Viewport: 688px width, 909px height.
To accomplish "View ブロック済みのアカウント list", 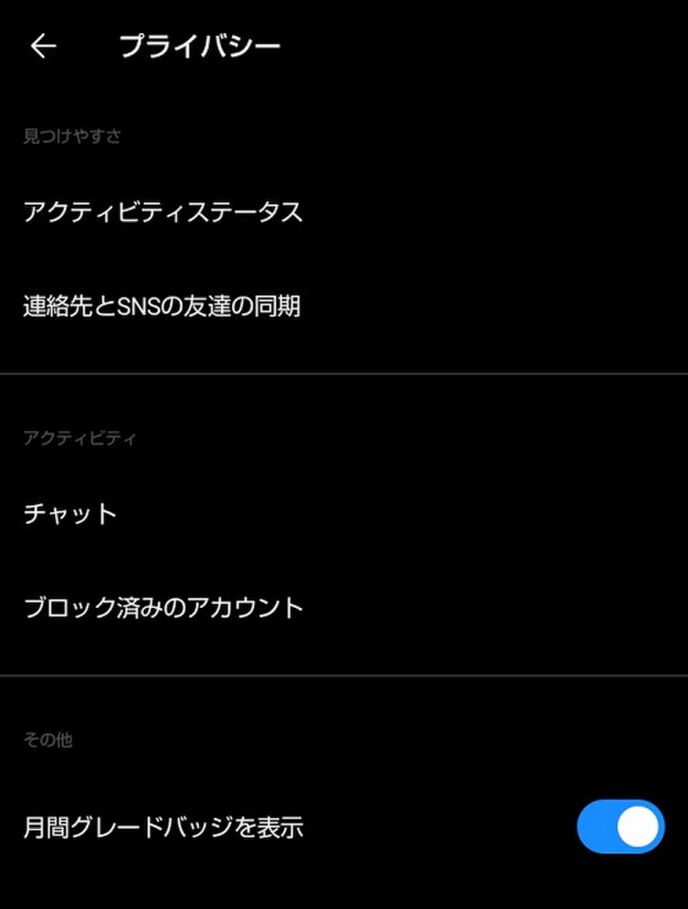I will (x=163, y=607).
